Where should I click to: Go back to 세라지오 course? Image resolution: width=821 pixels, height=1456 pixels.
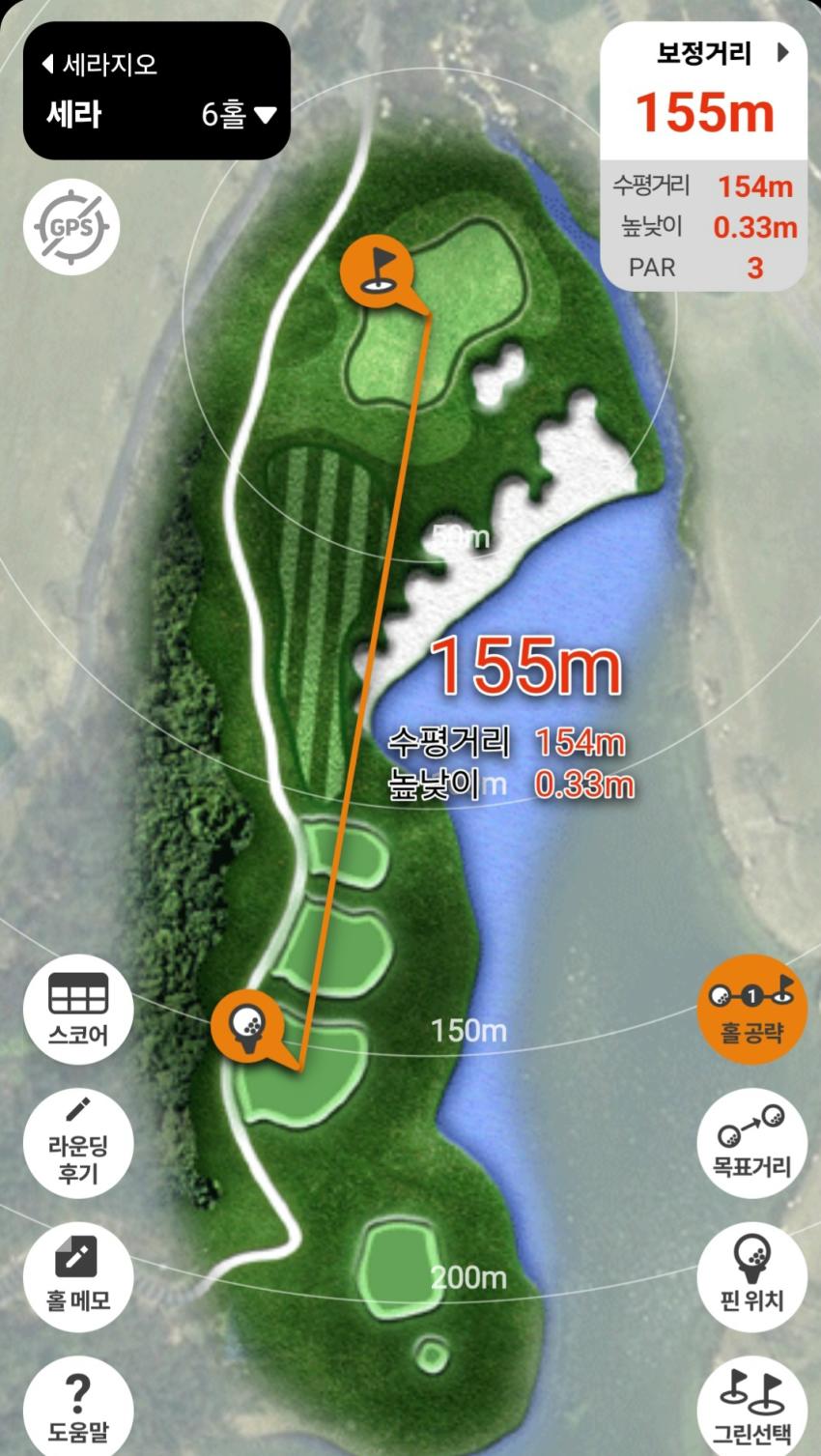point(99,65)
